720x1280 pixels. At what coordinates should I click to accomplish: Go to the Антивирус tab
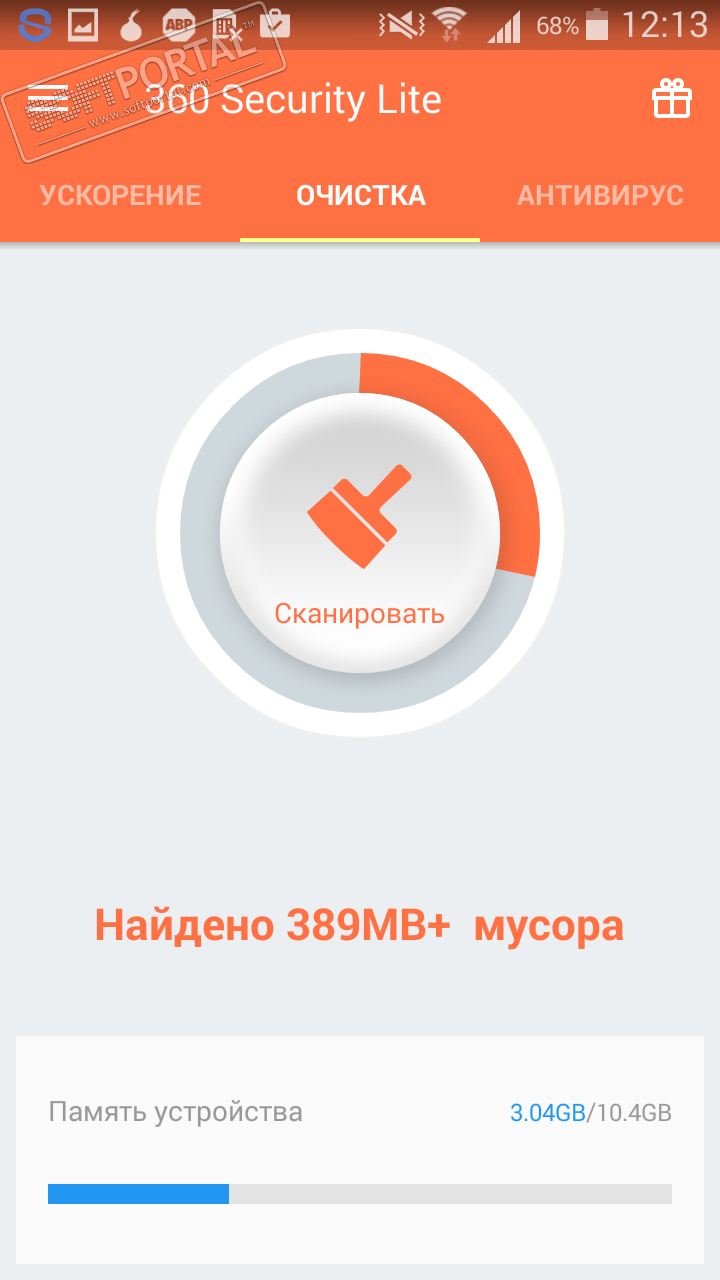(x=600, y=195)
